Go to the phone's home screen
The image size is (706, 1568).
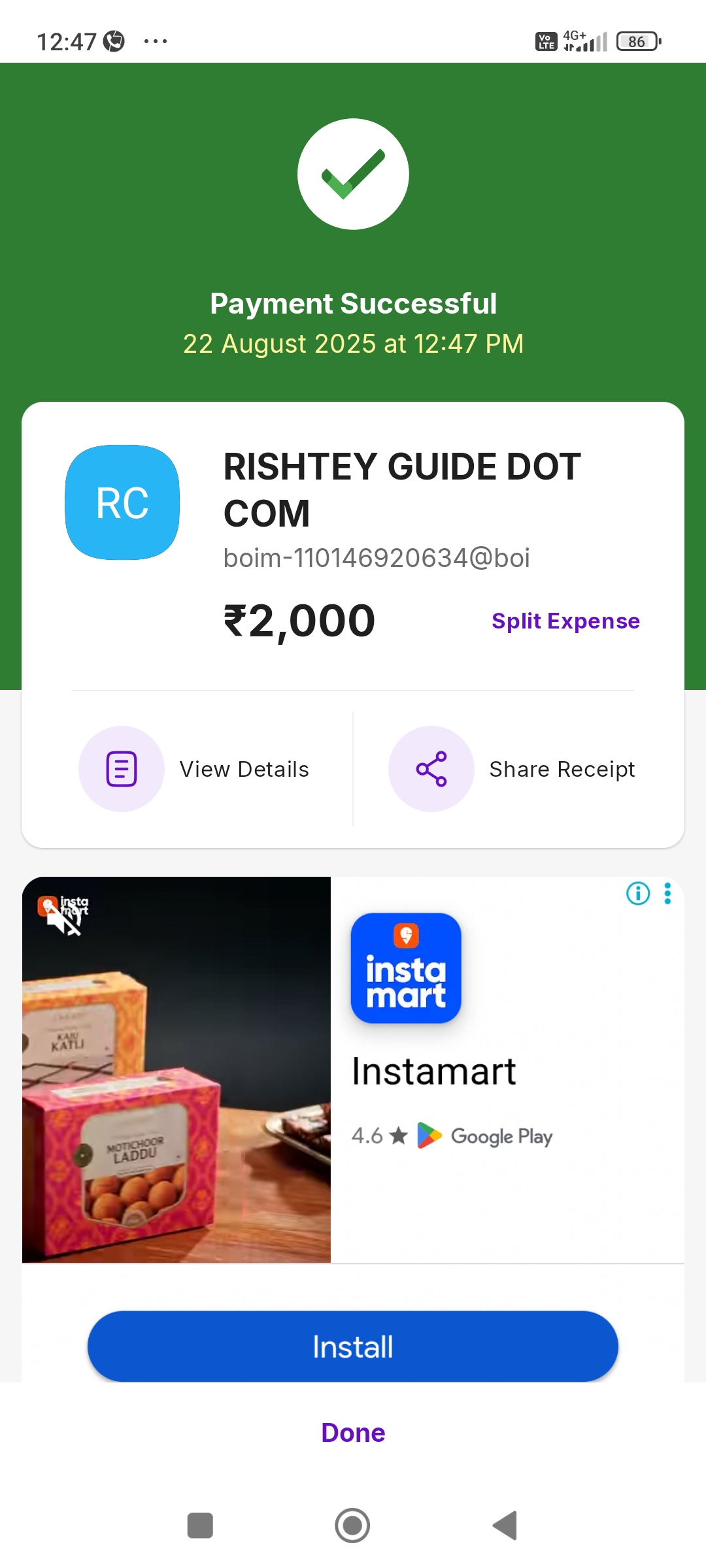[x=352, y=1526]
